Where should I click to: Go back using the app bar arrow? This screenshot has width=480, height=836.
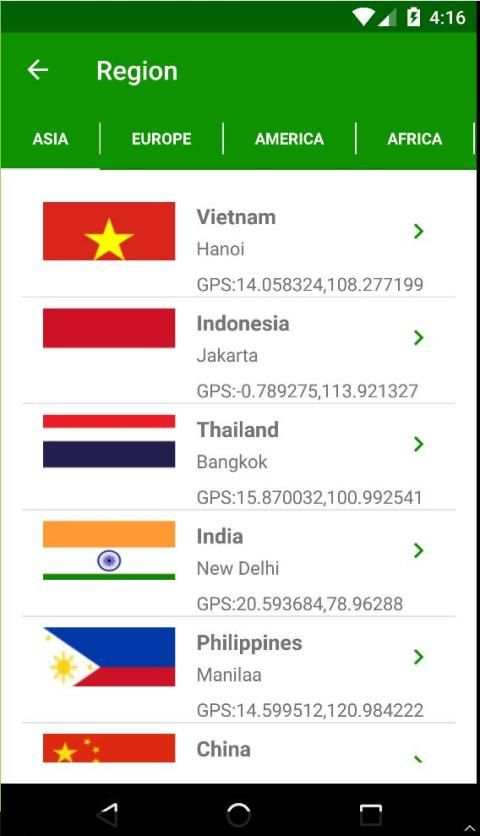point(38,70)
